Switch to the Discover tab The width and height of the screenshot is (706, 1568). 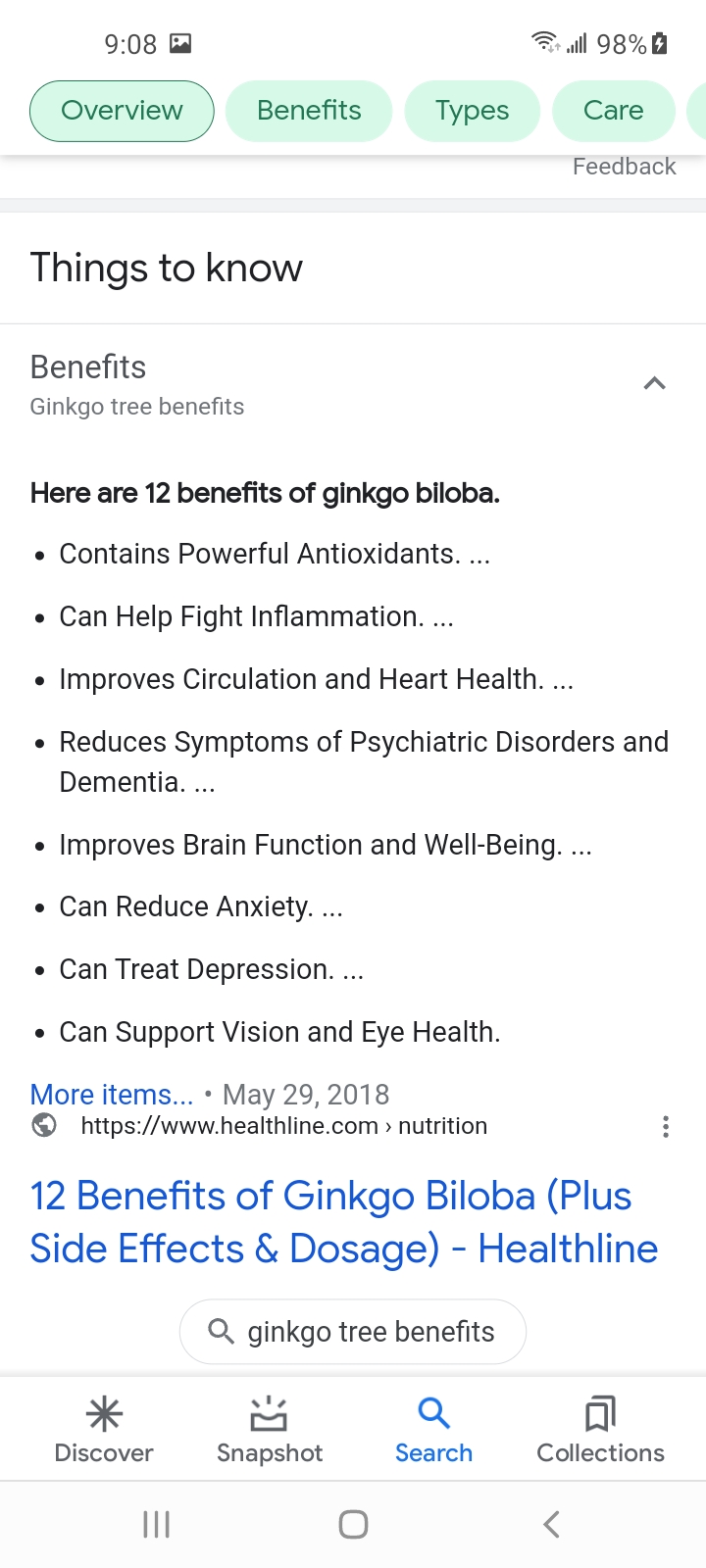104,1429
